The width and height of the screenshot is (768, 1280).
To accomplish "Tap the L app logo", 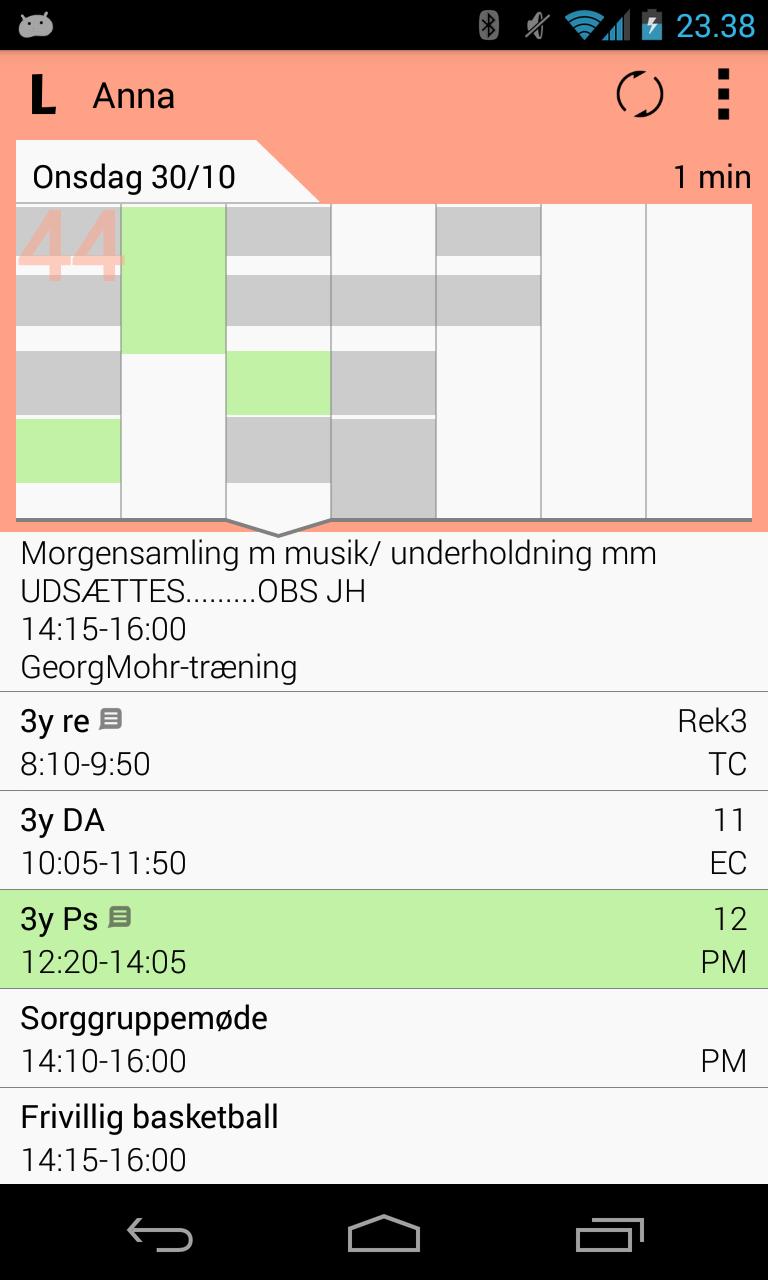I will [x=42, y=96].
